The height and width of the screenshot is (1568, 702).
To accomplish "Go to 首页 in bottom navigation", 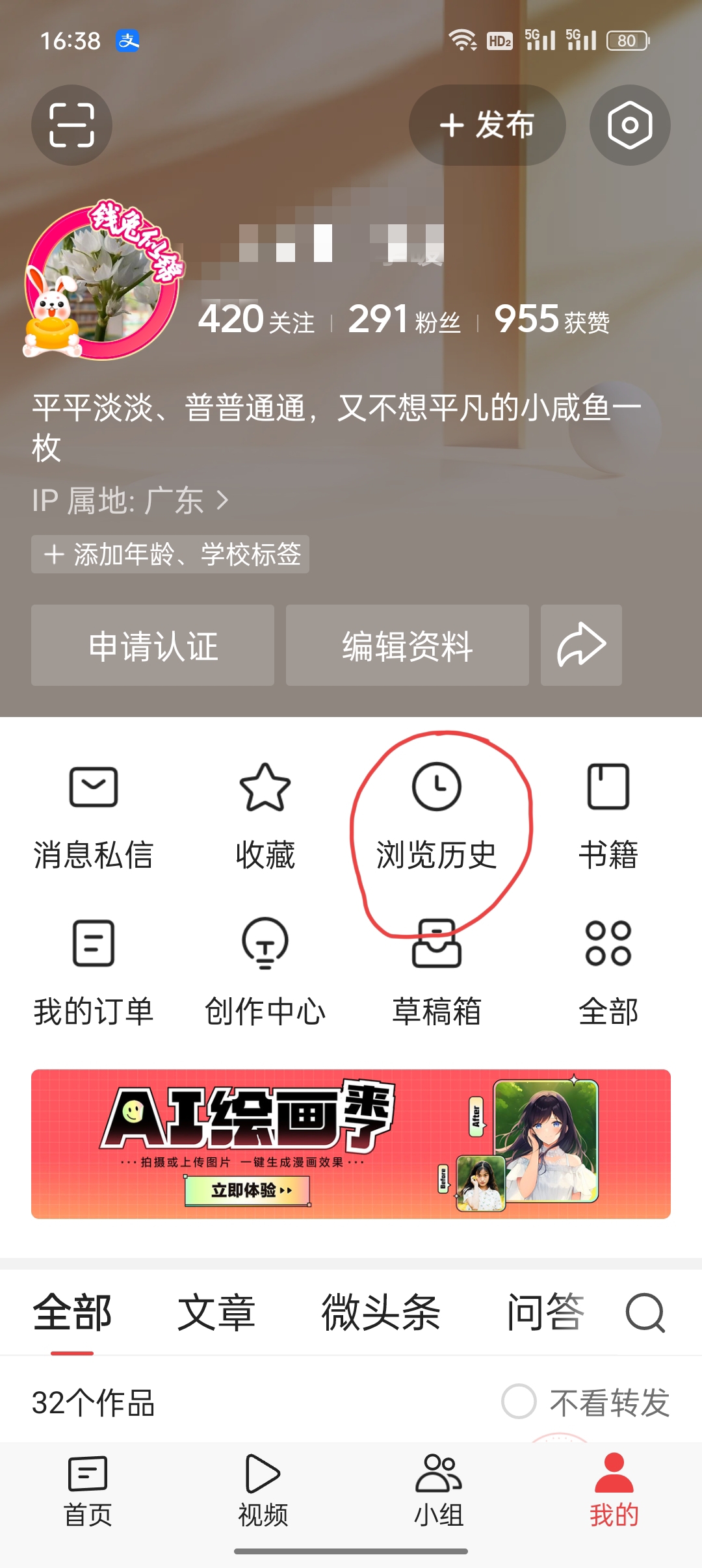I will click(88, 1490).
